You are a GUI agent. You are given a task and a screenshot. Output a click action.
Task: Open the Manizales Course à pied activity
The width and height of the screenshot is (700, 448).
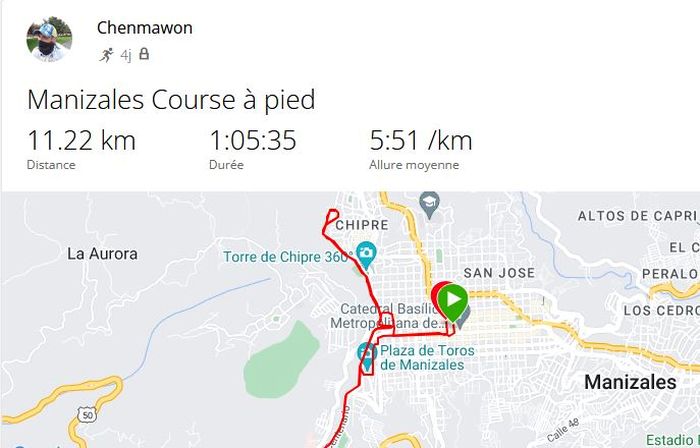[170, 100]
